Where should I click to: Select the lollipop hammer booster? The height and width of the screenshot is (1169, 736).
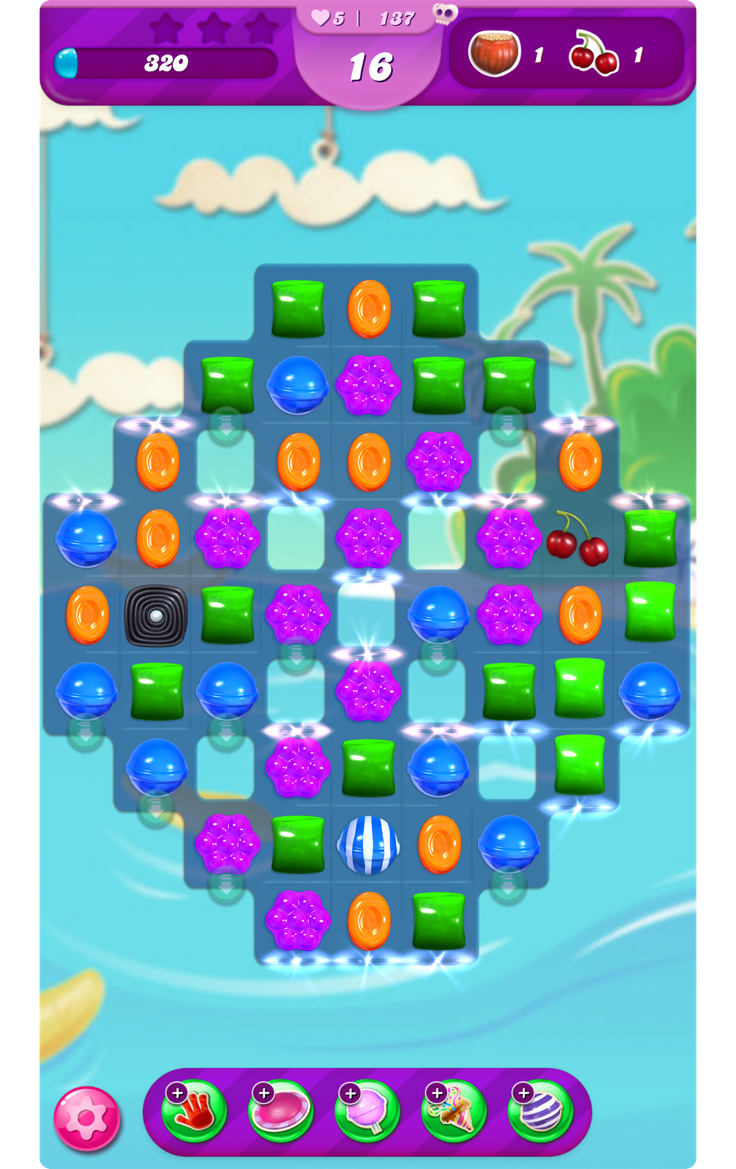pos(368,1112)
